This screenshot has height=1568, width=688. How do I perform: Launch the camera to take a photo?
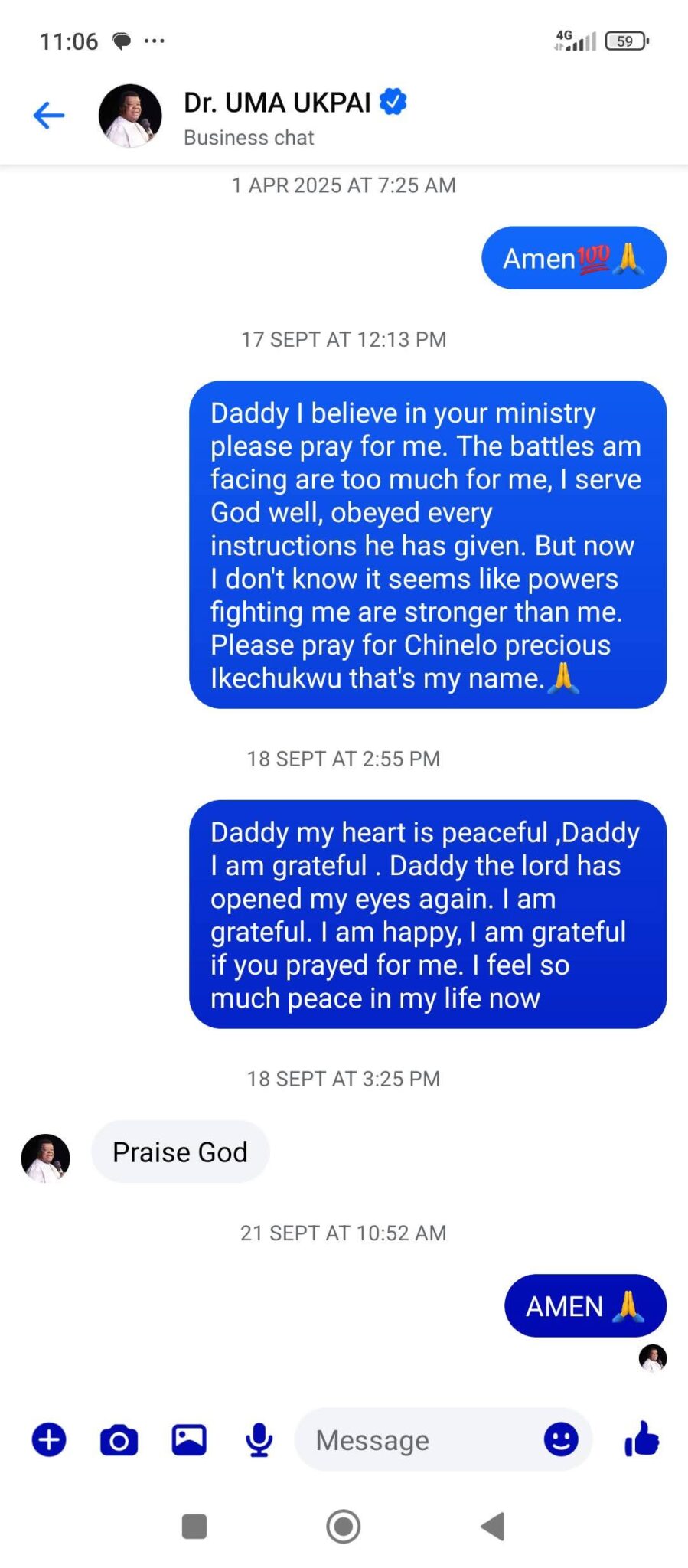[x=119, y=1440]
